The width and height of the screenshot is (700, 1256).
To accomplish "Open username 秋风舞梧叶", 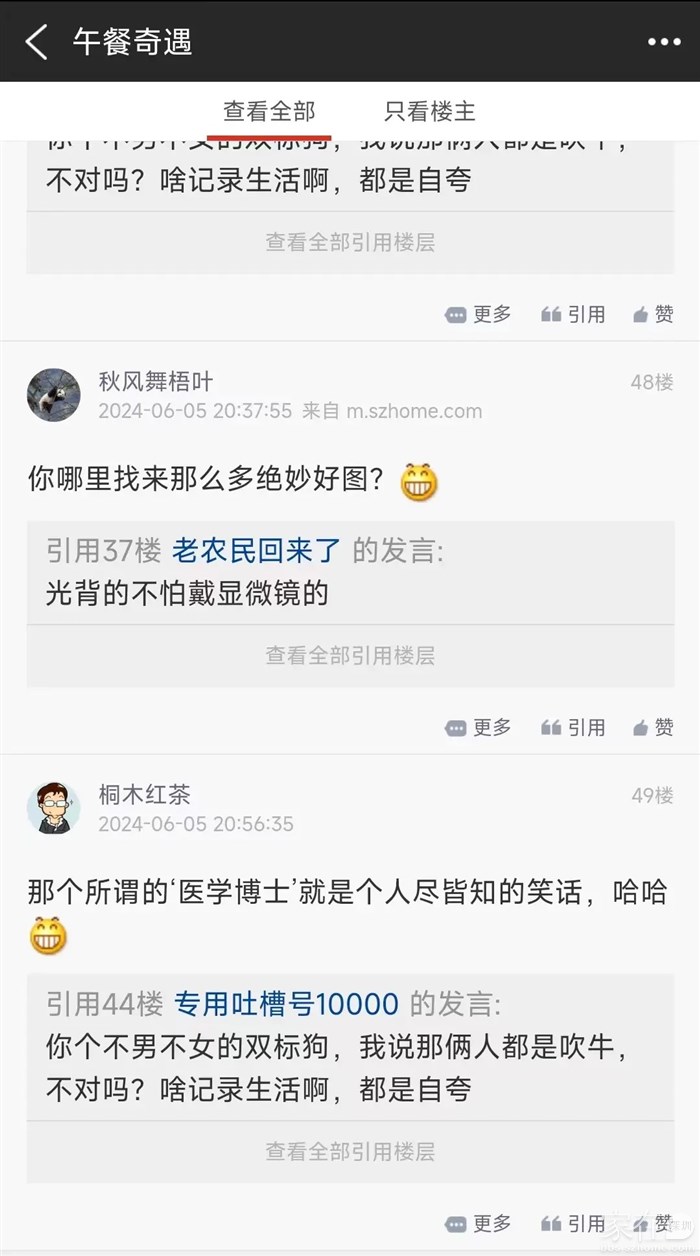I will click(156, 381).
